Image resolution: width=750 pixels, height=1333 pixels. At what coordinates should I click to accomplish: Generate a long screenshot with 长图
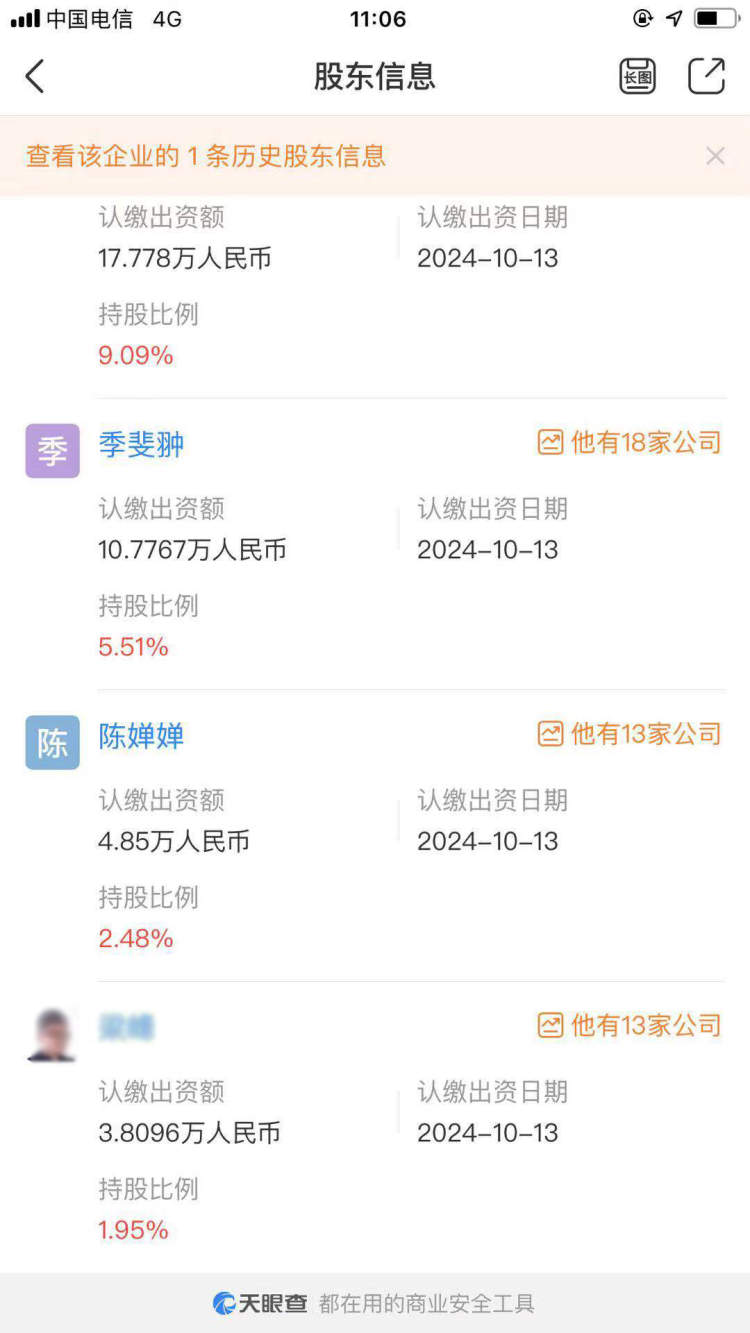[637, 76]
